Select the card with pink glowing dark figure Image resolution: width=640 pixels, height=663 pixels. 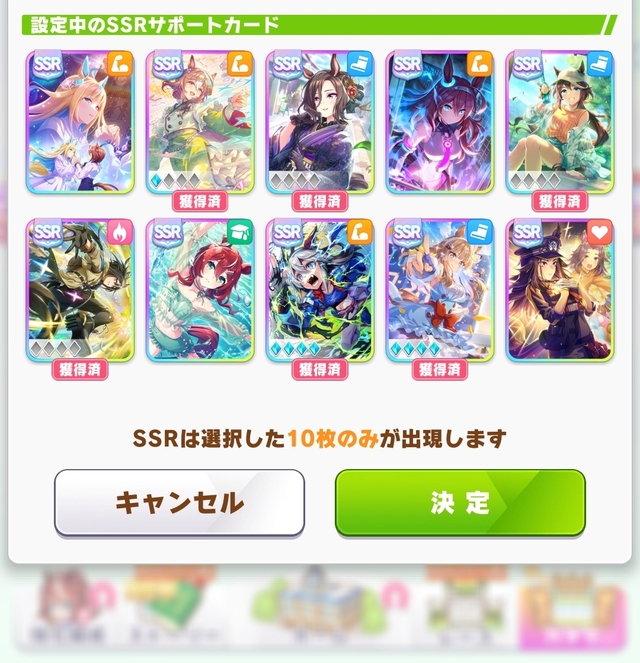click(x=440, y=120)
